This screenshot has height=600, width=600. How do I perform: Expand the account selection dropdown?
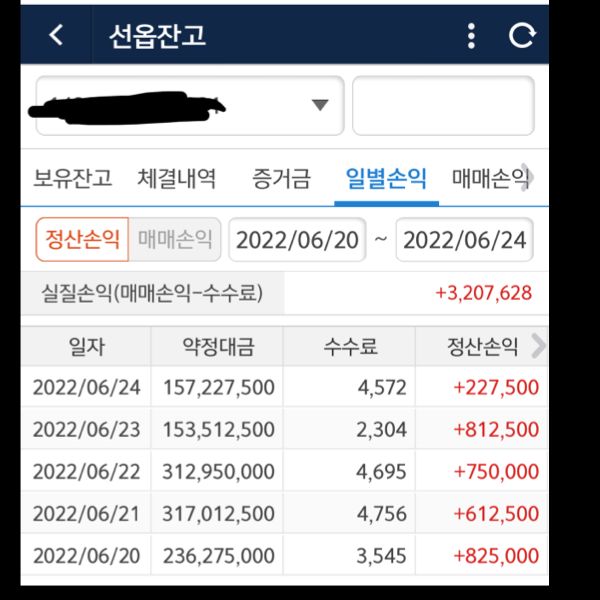pos(320,105)
